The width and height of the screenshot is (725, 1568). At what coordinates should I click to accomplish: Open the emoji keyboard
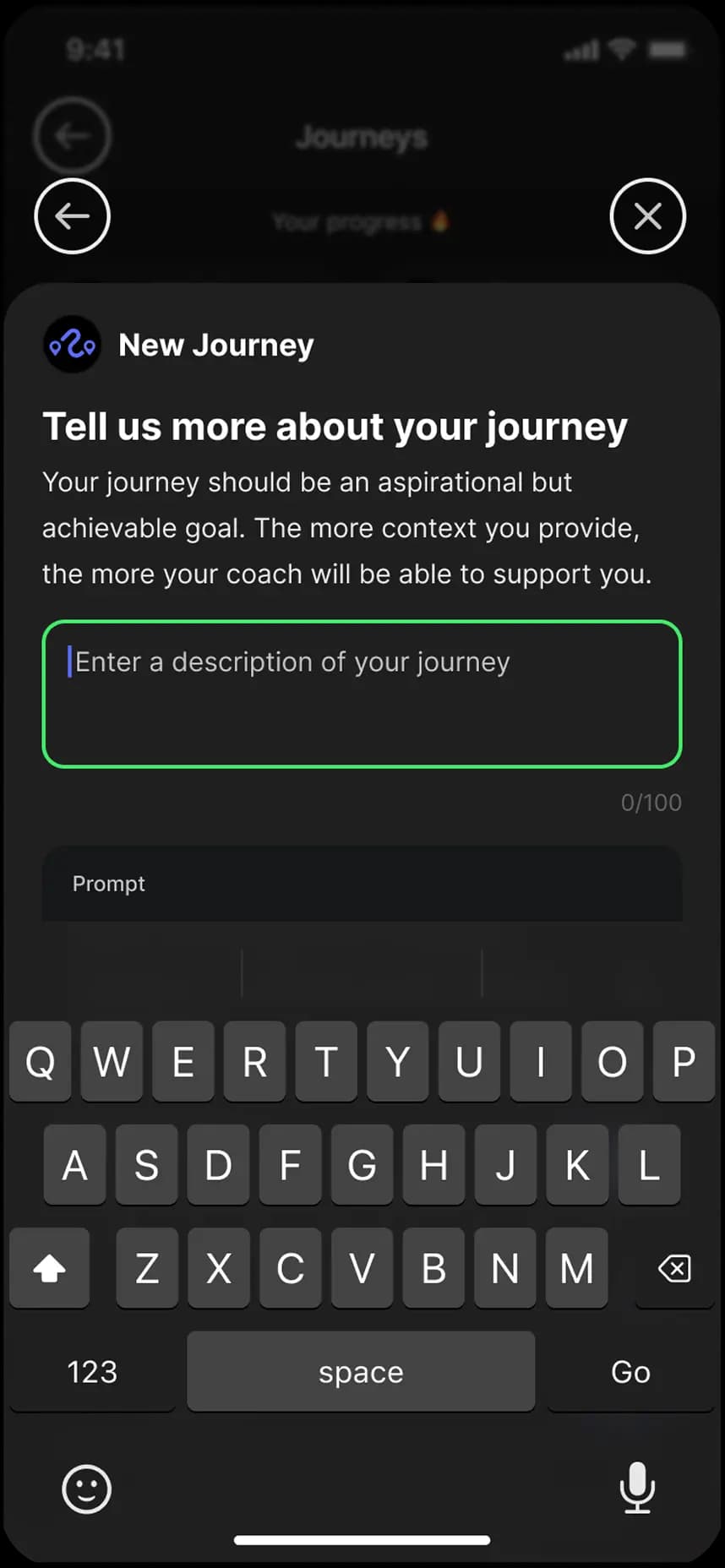86,1489
